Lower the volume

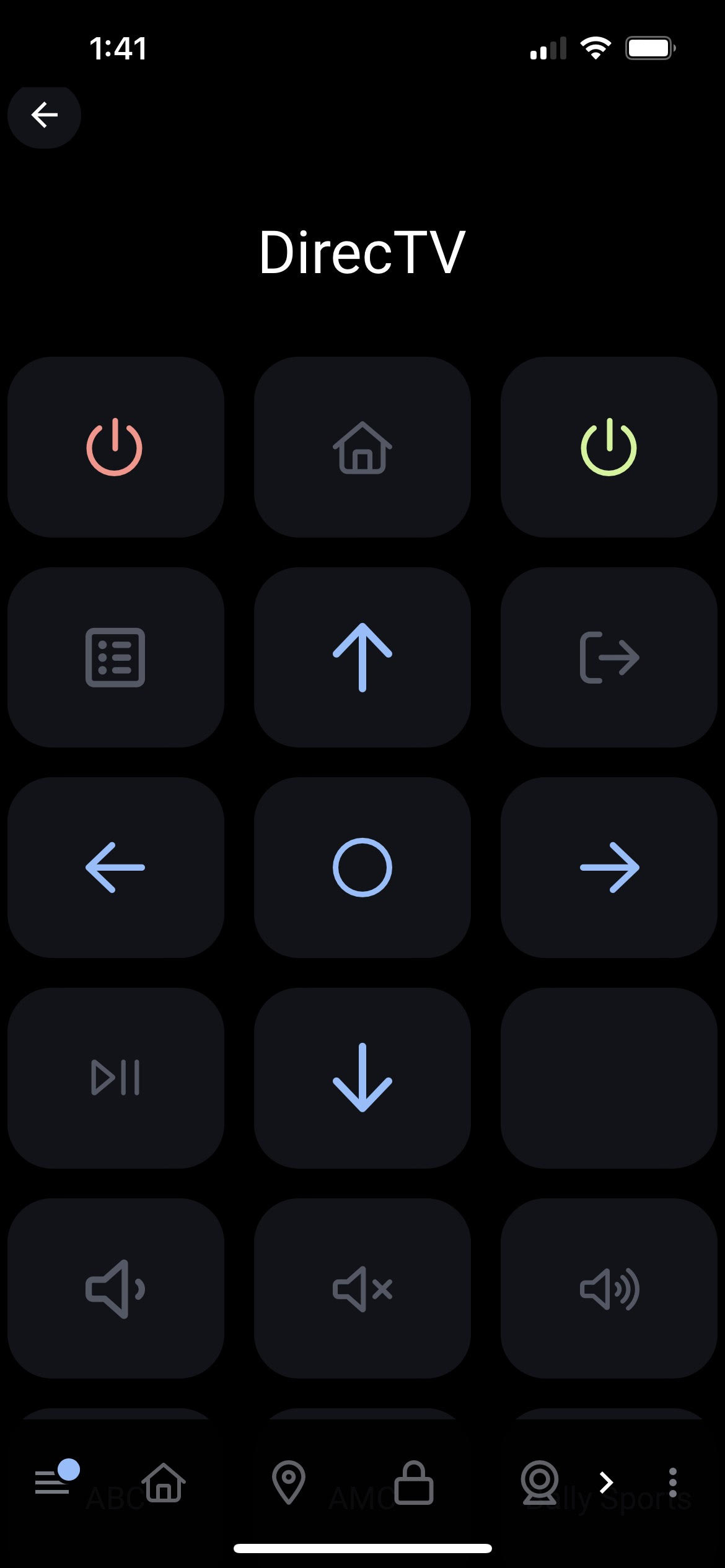[x=115, y=1288]
